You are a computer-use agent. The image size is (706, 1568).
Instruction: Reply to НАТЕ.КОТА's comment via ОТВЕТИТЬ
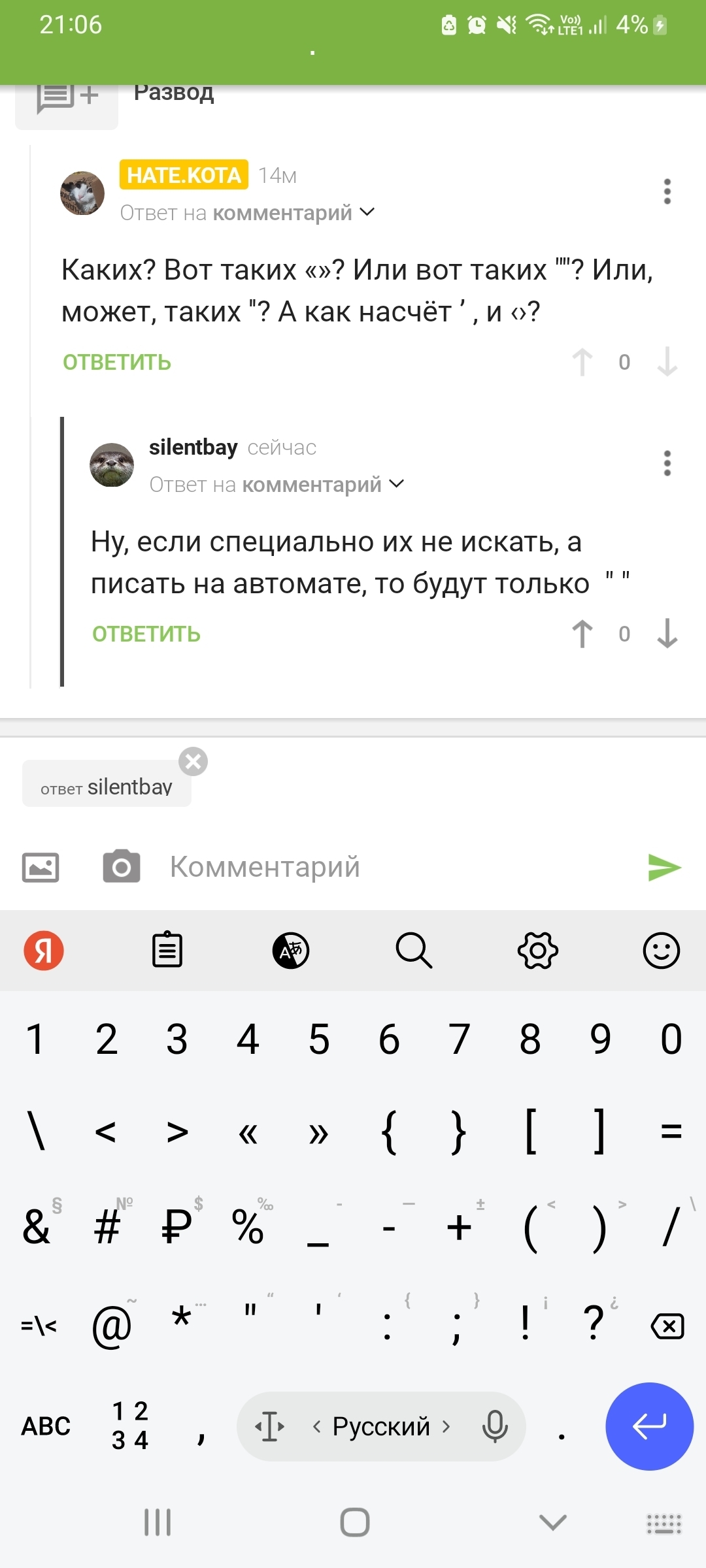(117, 362)
